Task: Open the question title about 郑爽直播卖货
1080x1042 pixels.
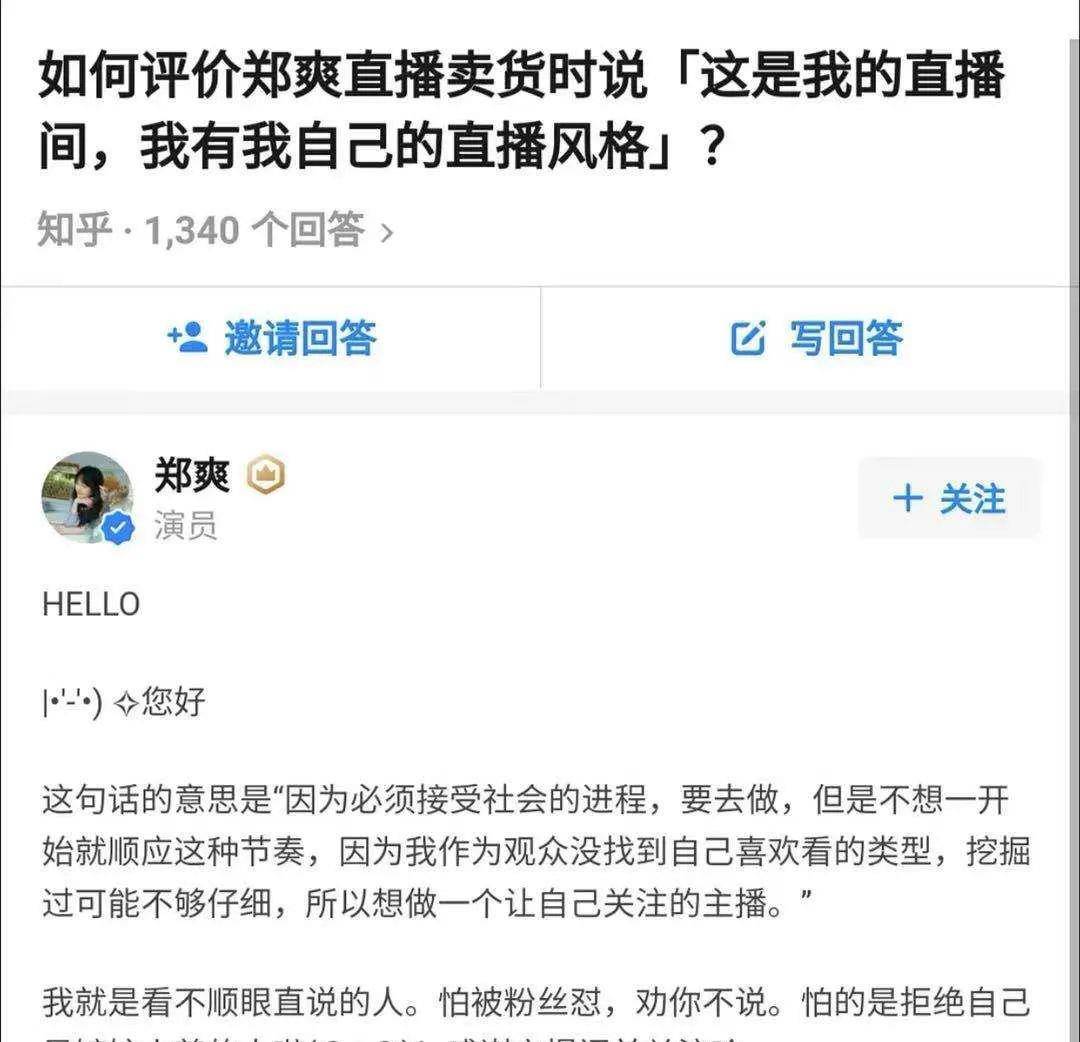Action: [520, 113]
